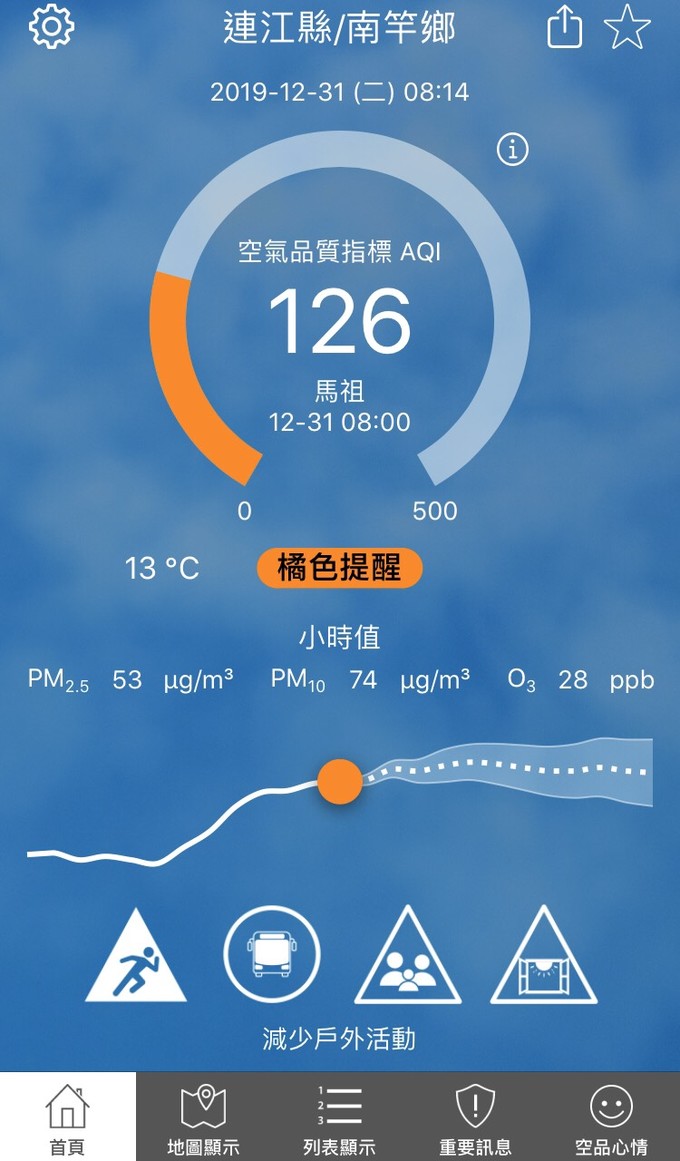This screenshot has width=680, height=1161.
Task: Open the 重要訊息 tab
Action: tap(476, 1118)
